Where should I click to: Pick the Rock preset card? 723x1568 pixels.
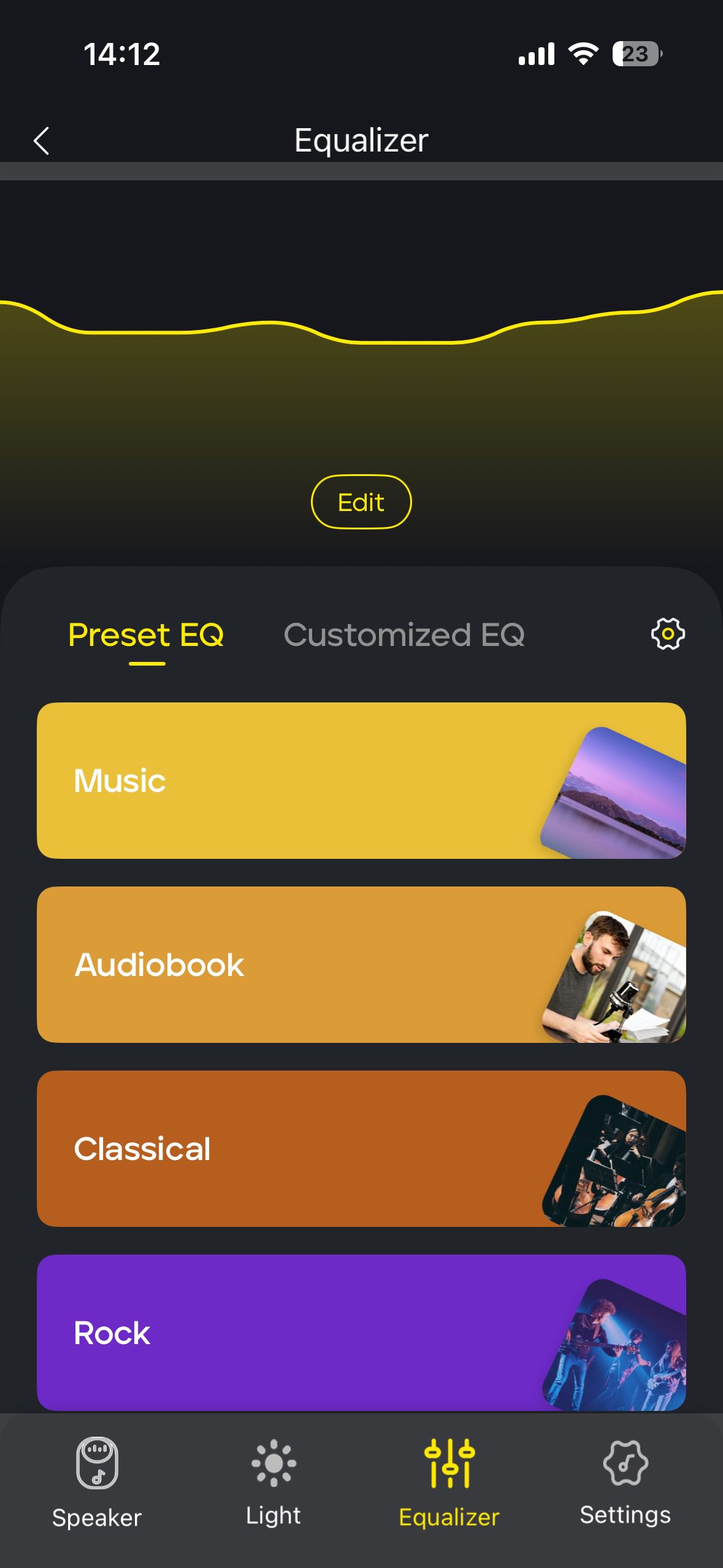click(x=361, y=1332)
